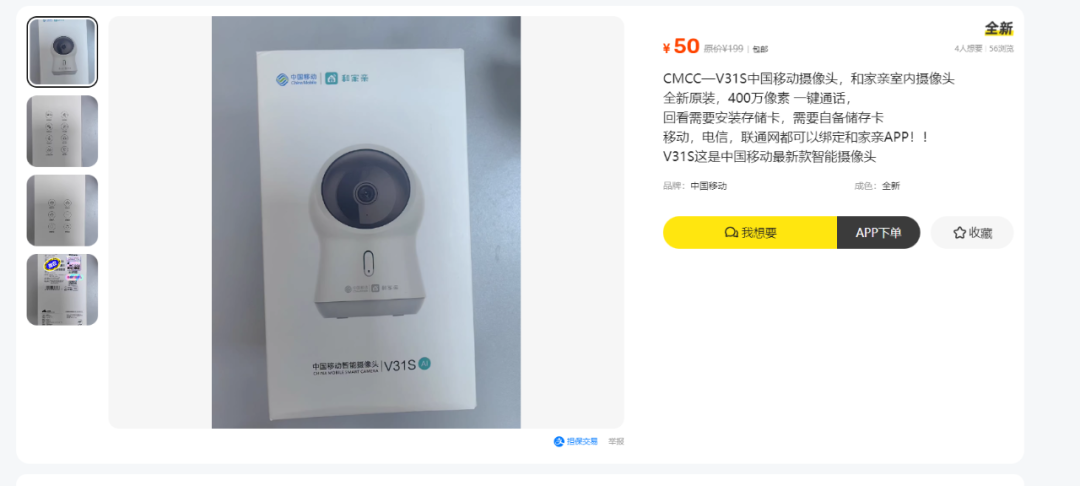Report this listing via 举报
This screenshot has height=486, width=1080.
pos(616,441)
